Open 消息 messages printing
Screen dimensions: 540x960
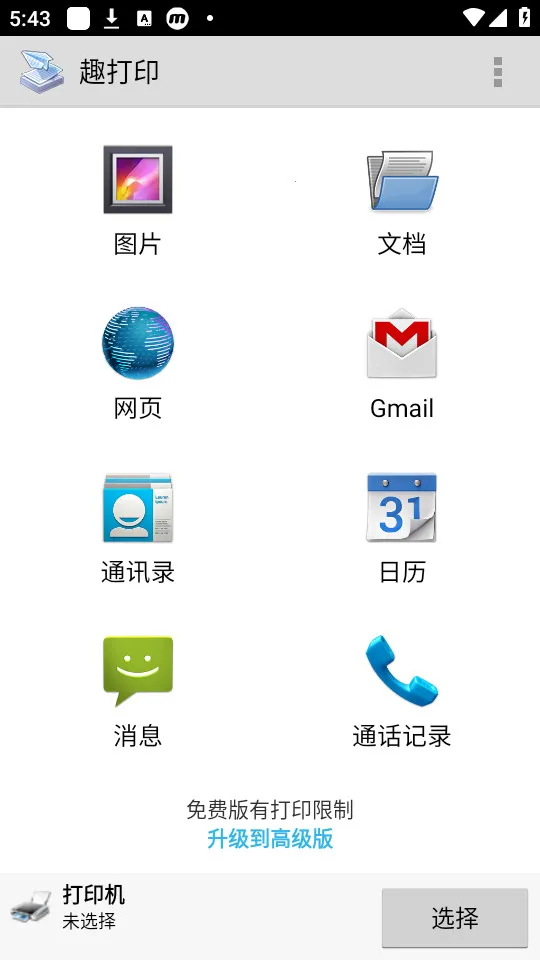point(138,692)
